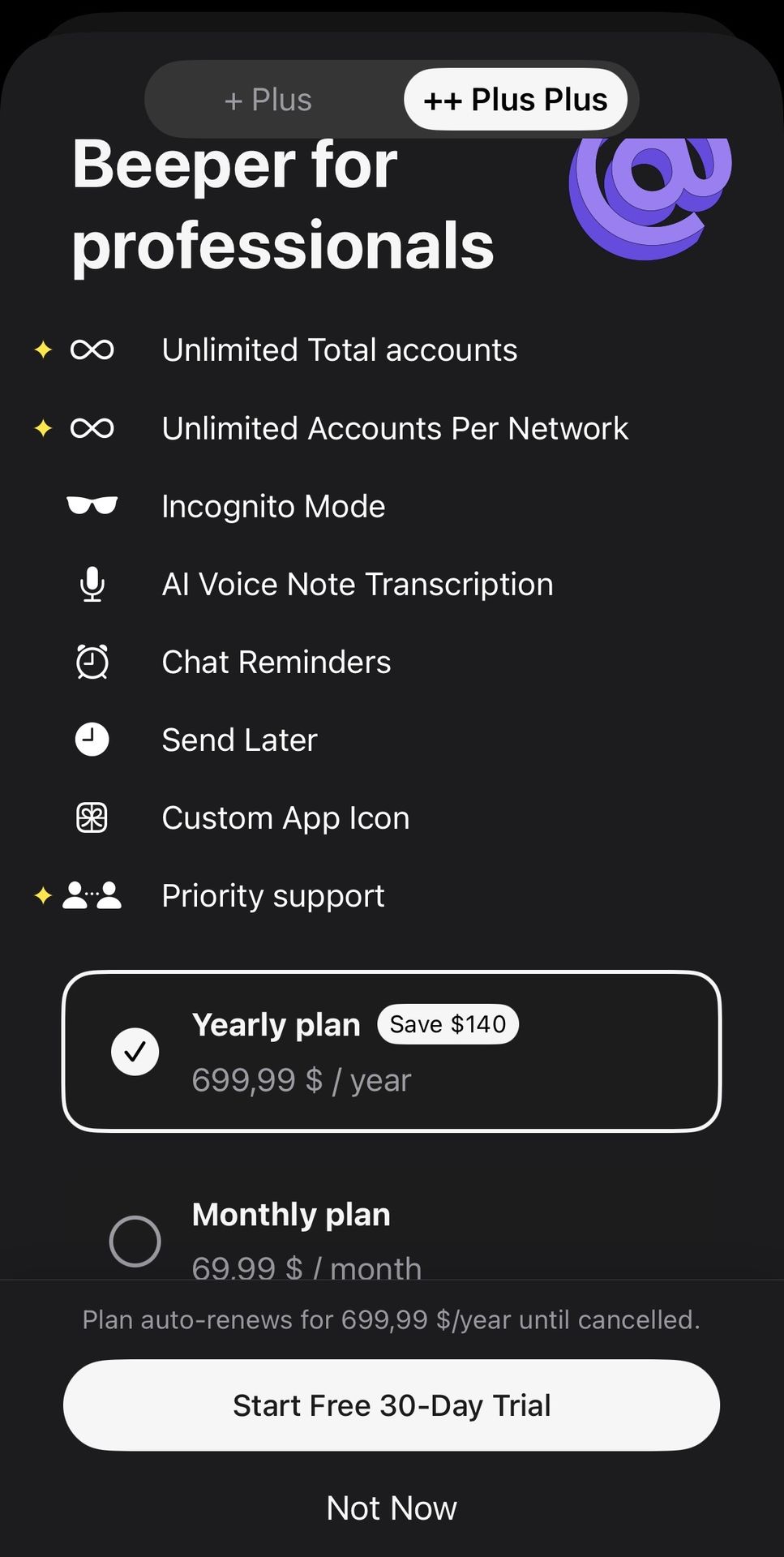The width and height of the screenshot is (784, 1557).
Task: Select the ++ Plus Plus tier
Action: point(516,100)
